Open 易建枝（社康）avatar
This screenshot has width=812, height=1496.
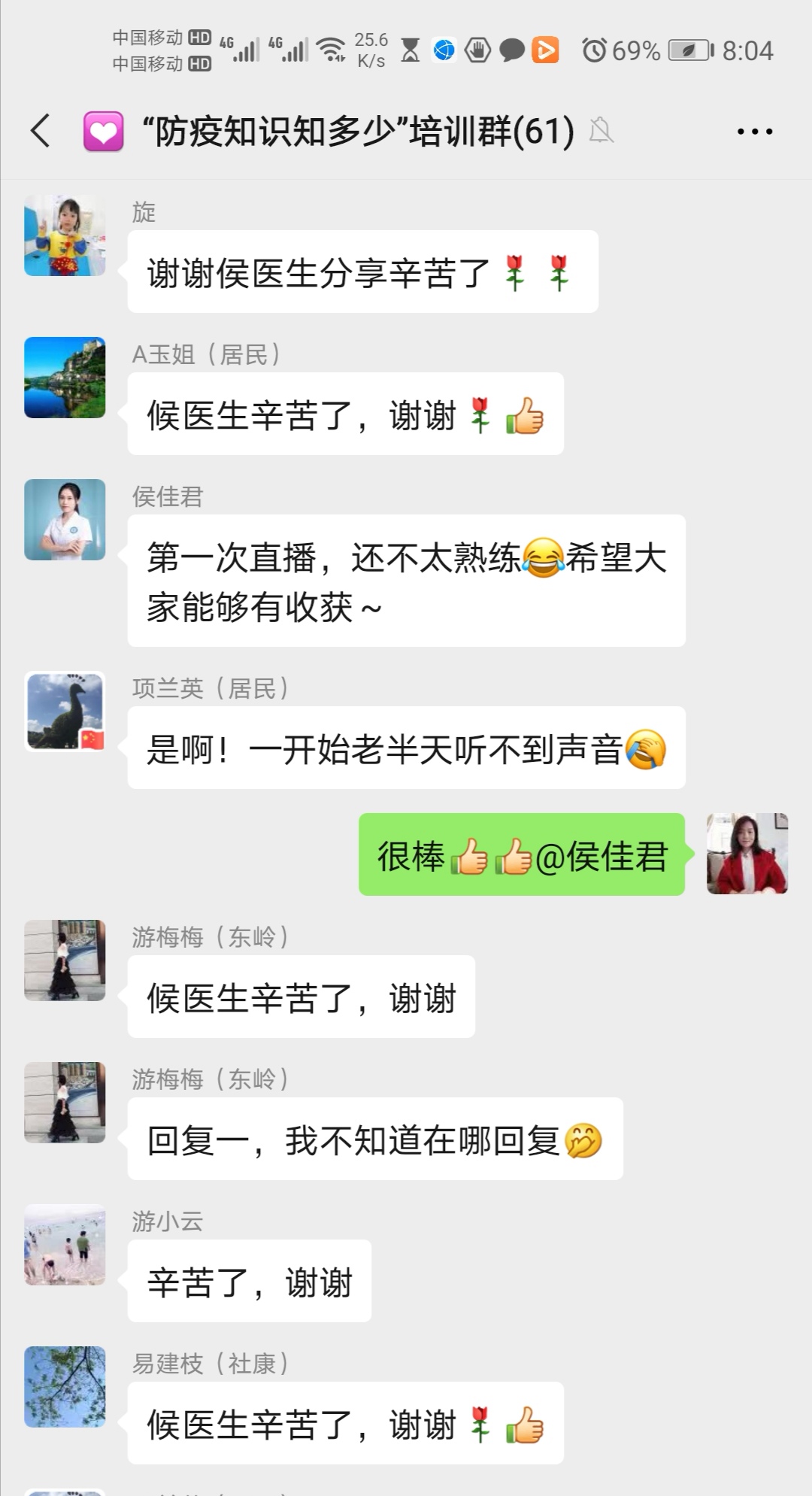tap(65, 1387)
